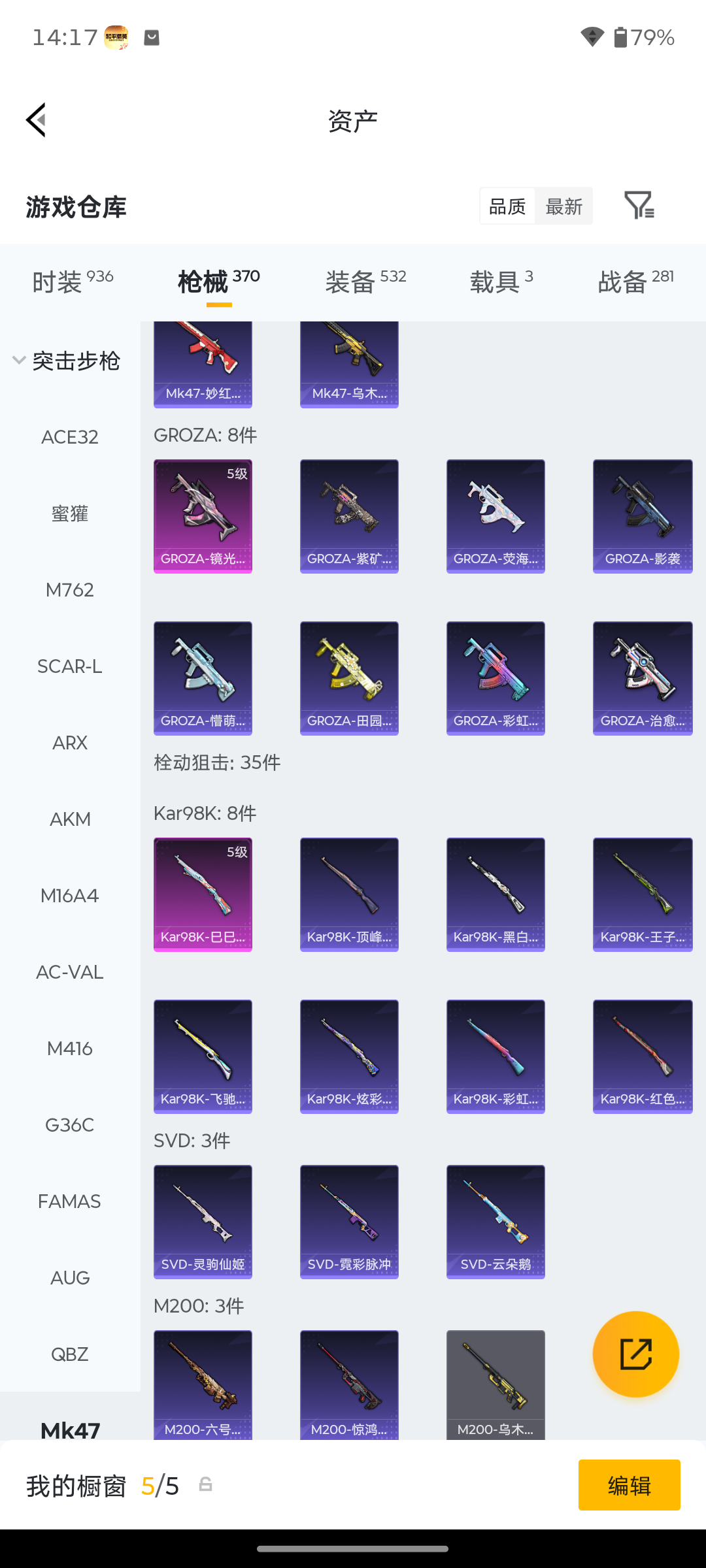Switch to the 时装 tab
The image size is (706, 1568).
(73, 282)
